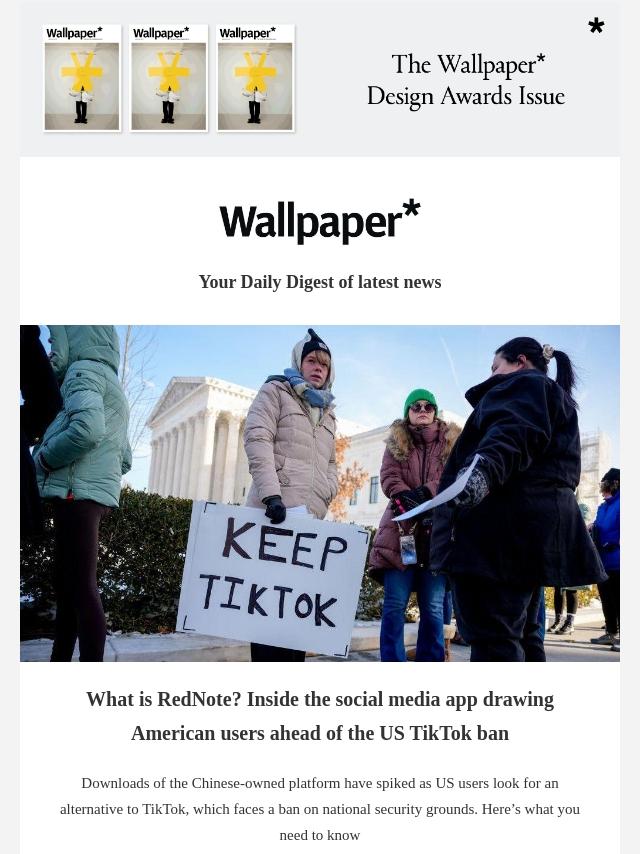Tap the Wallpaper* masthead logo link

(320, 221)
